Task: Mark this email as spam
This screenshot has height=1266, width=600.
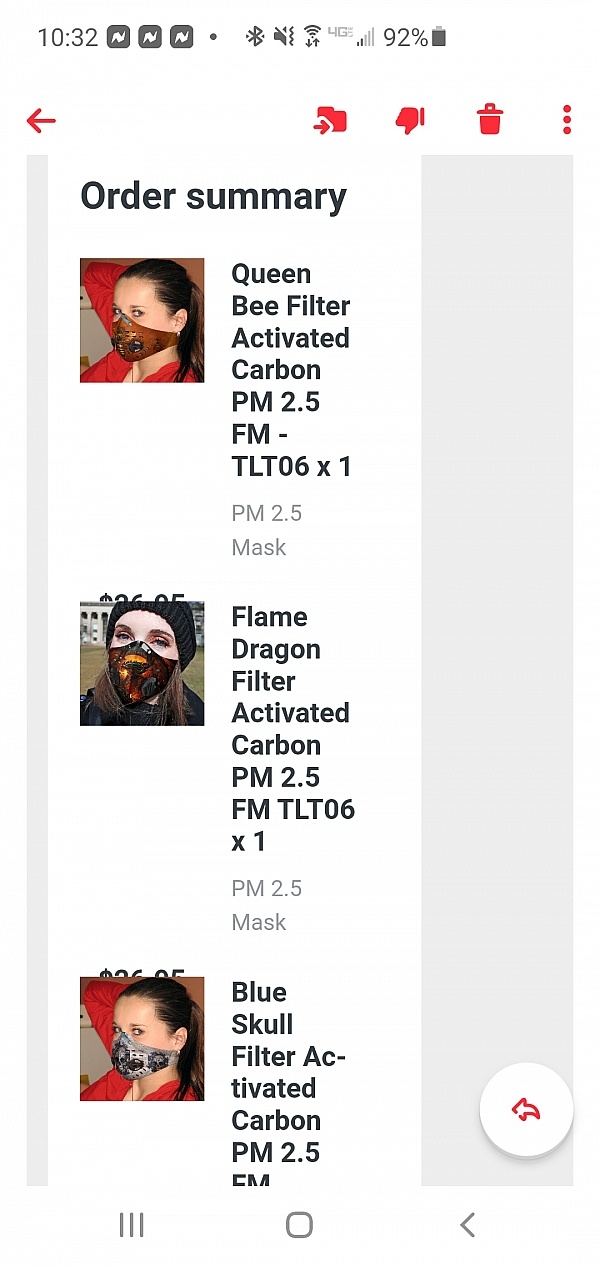Action: click(410, 121)
